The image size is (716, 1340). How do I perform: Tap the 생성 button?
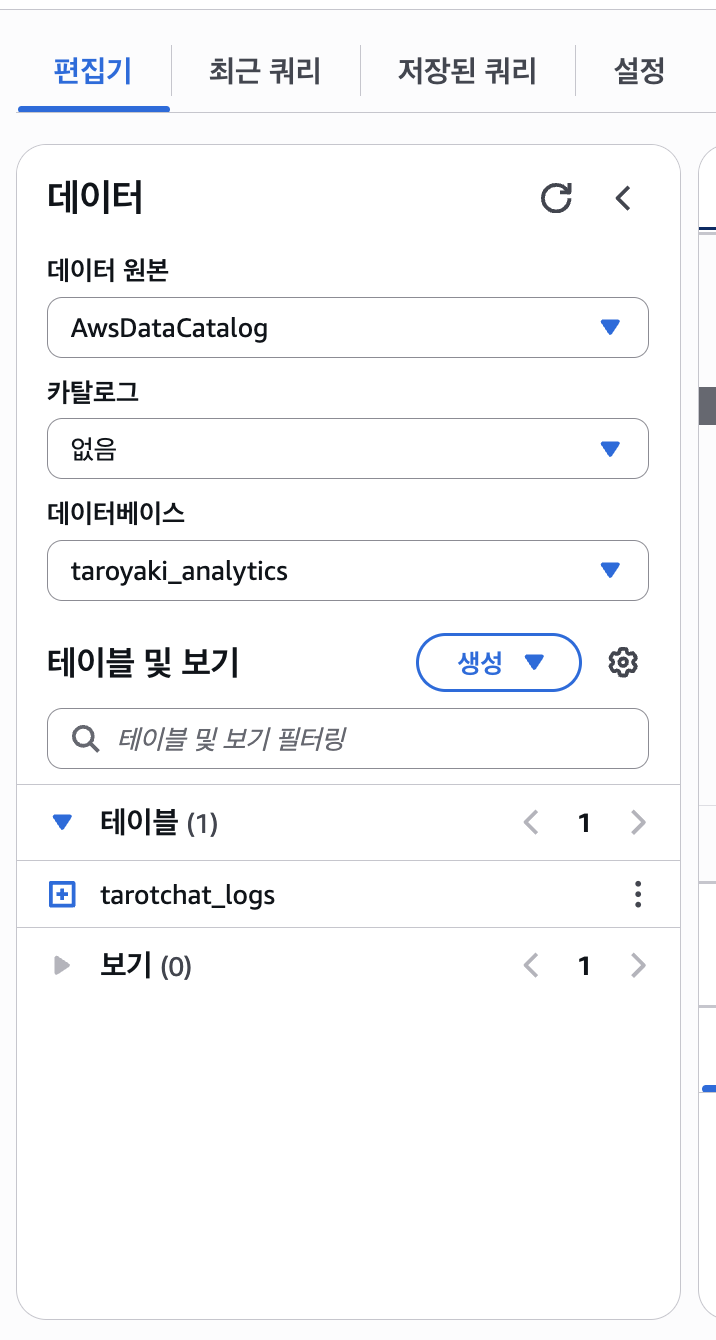coord(498,662)
